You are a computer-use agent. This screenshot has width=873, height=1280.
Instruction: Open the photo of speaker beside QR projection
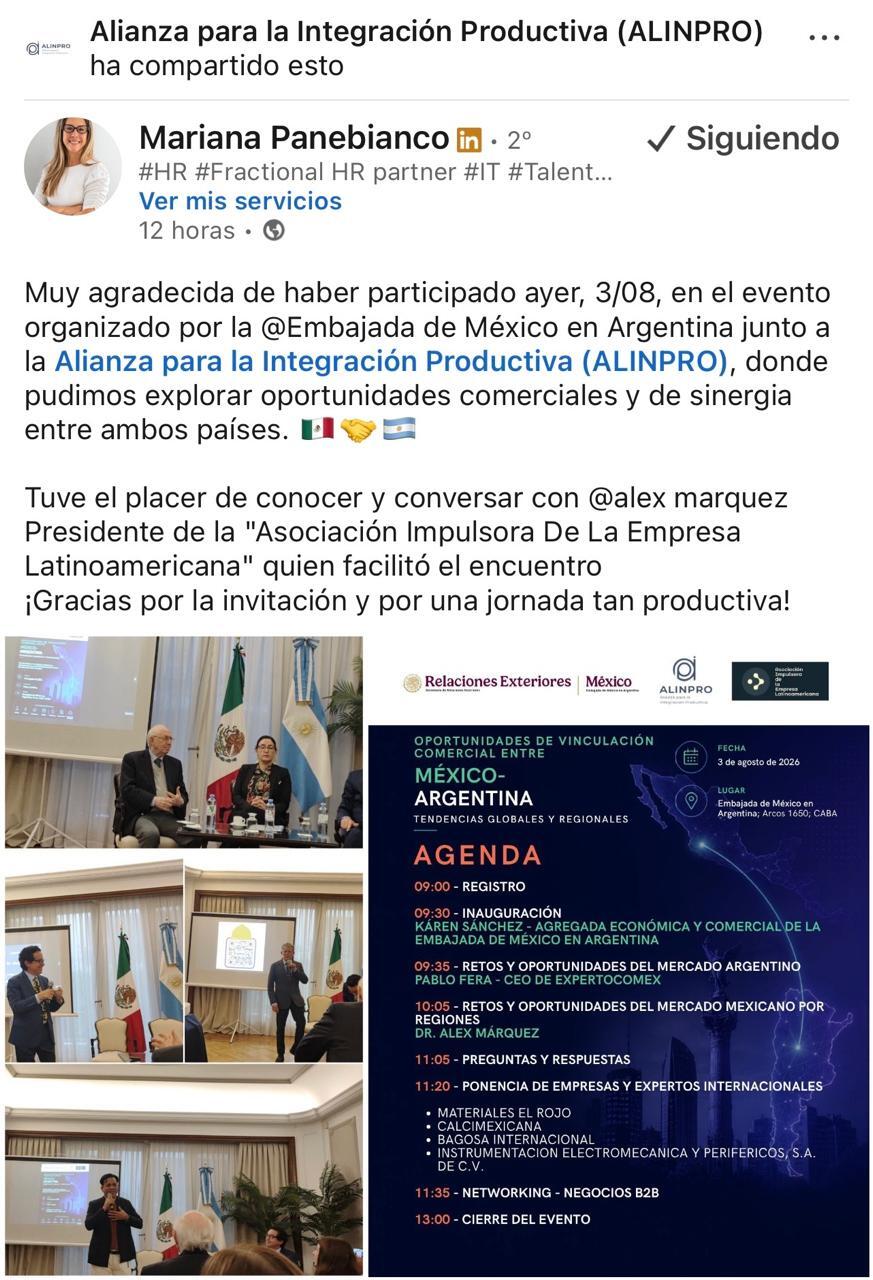click(x=274, y=960)
